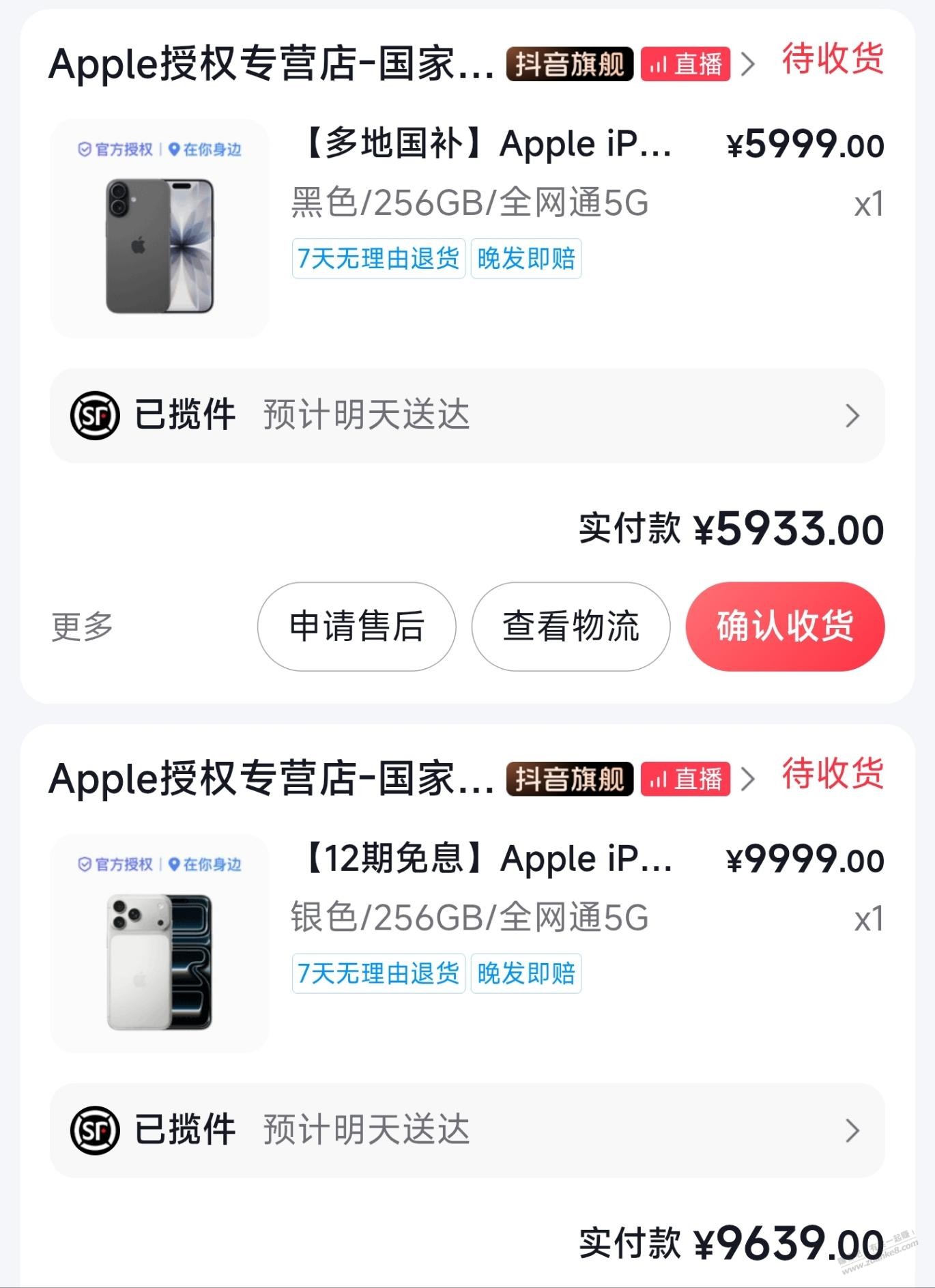This screenshot has height=1288, width=935.
Task: Open SF shipping status of the black iPhone
Action: (467, 416)
